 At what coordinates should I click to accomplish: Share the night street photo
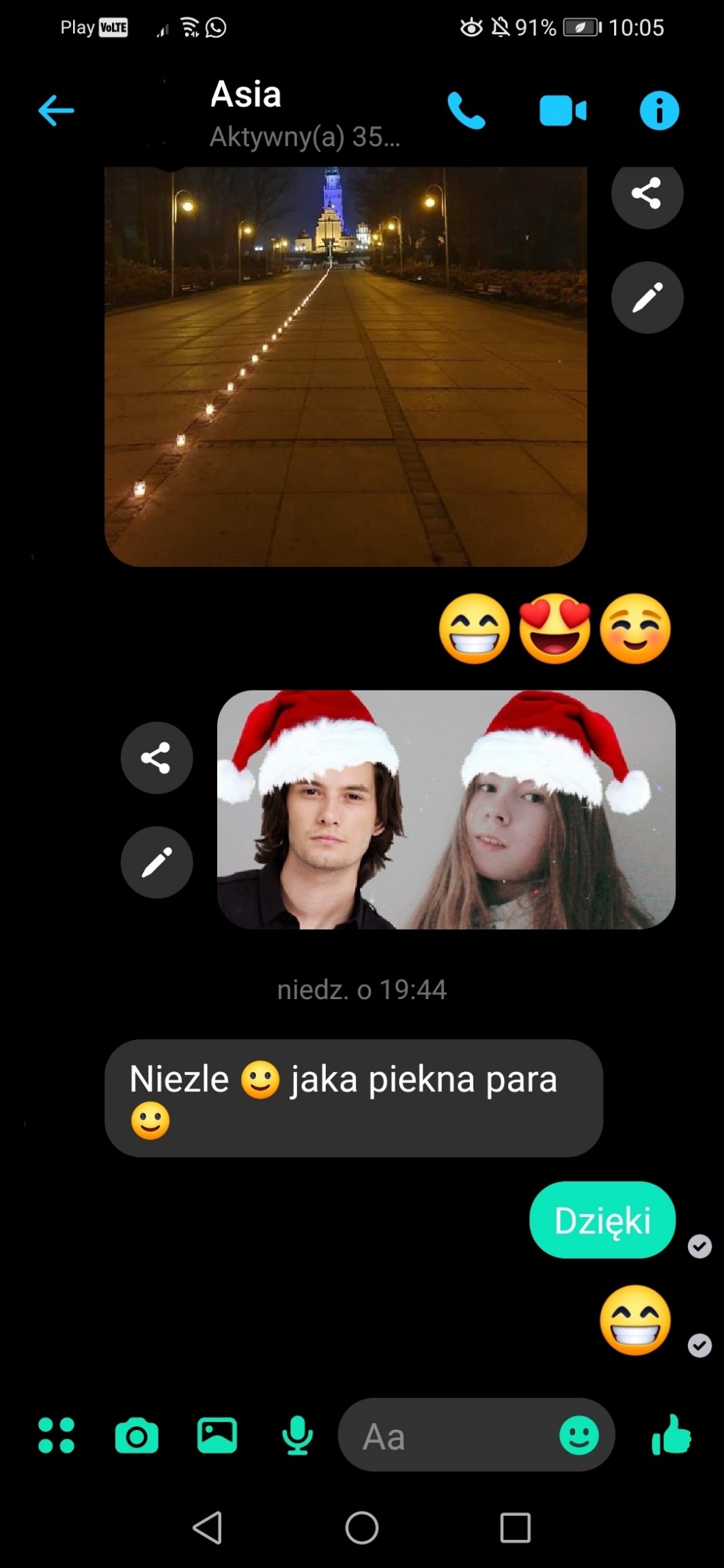pyautogui.click(x=647, y=193)
